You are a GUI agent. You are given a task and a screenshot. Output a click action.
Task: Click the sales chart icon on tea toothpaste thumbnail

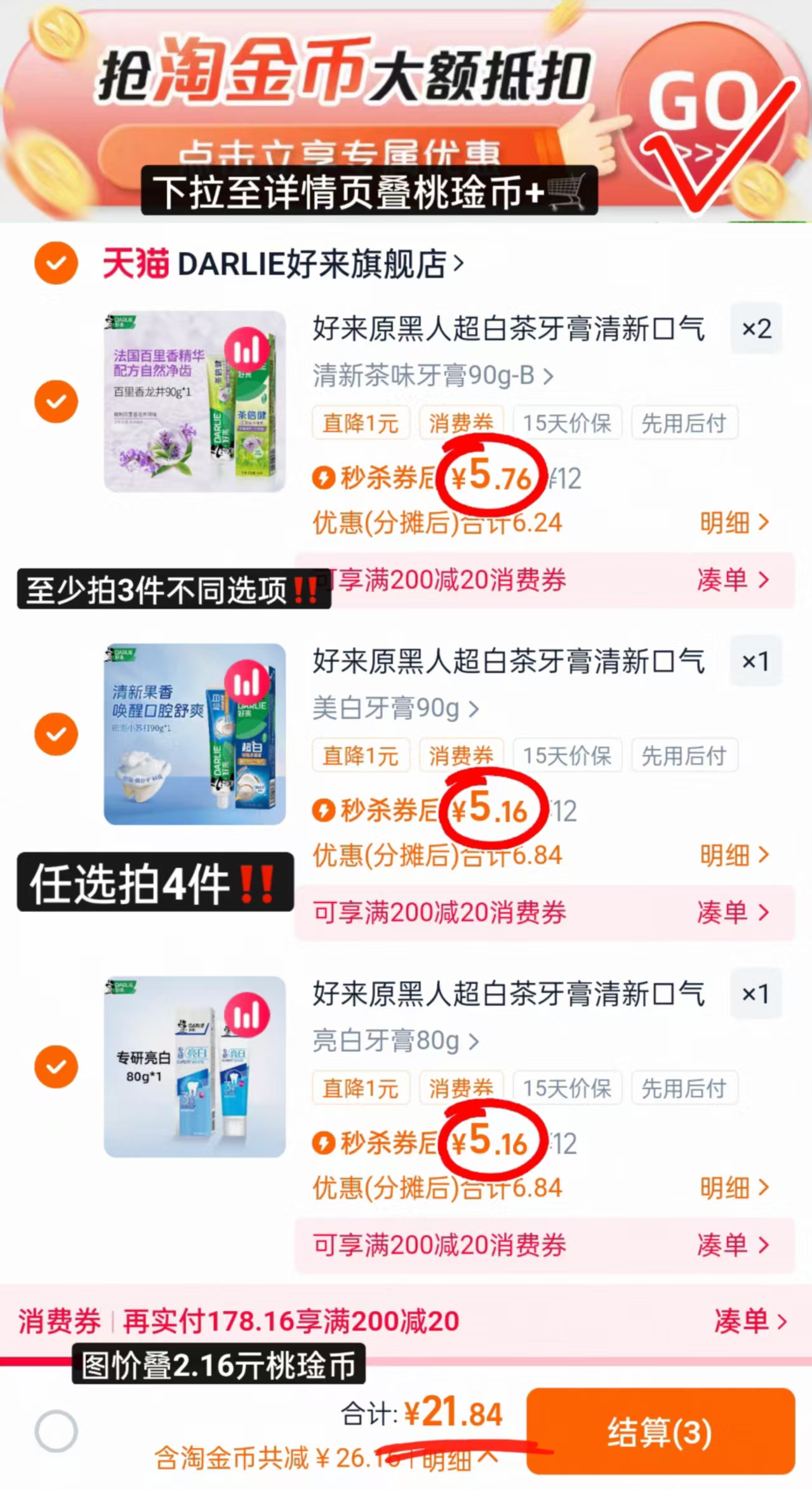(x=248, y=350)
